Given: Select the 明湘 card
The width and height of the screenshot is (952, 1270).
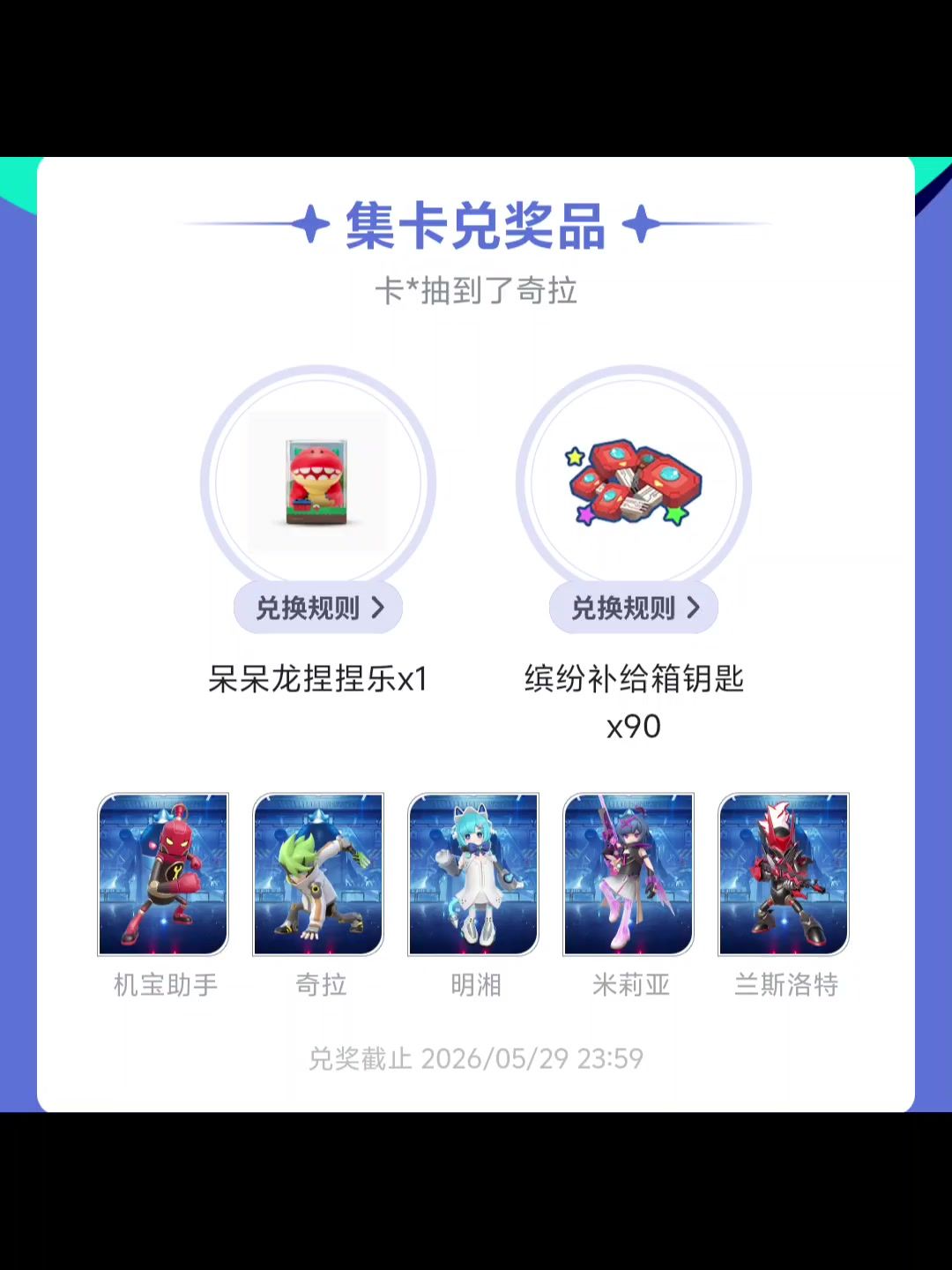Looking at the screenshot, I should [x=473, y=874].
